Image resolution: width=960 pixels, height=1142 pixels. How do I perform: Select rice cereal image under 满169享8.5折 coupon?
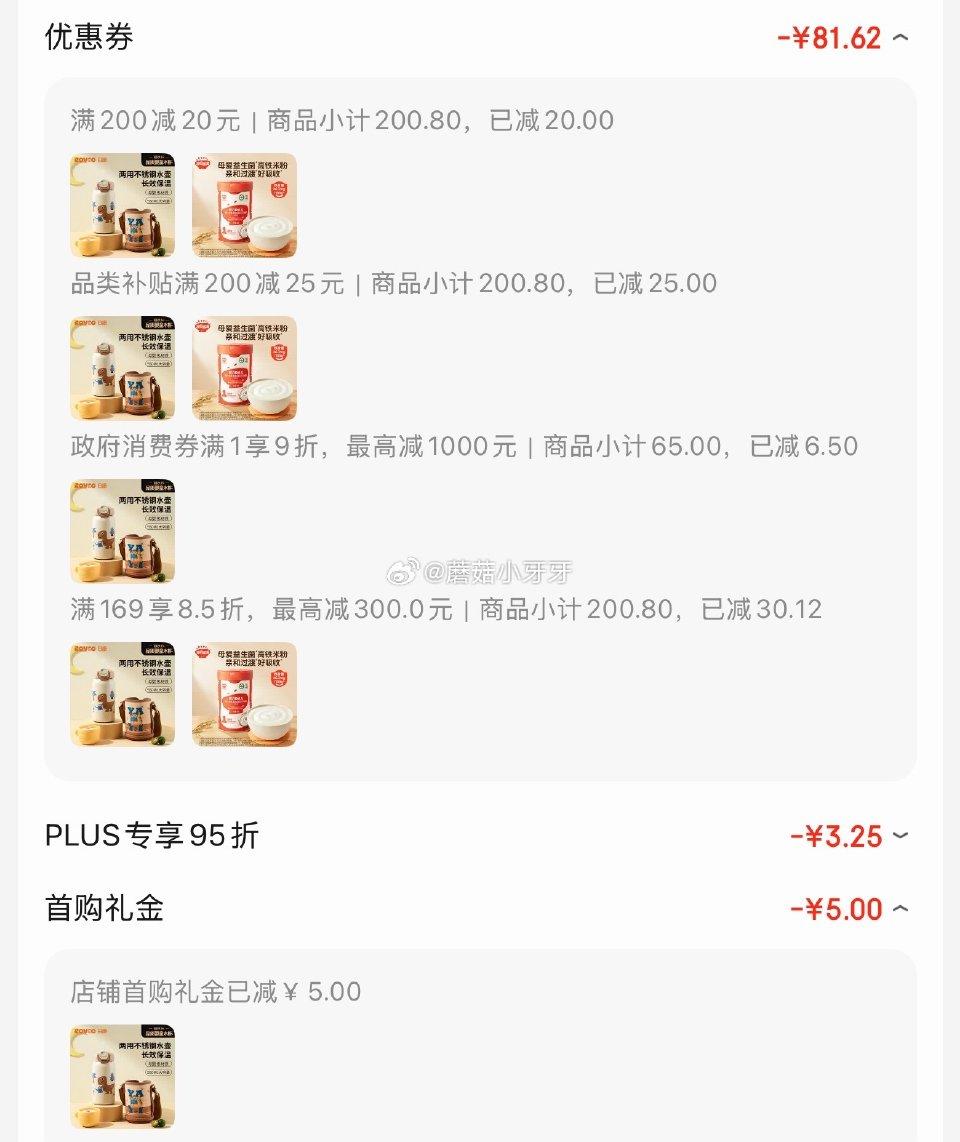(245, 694)
